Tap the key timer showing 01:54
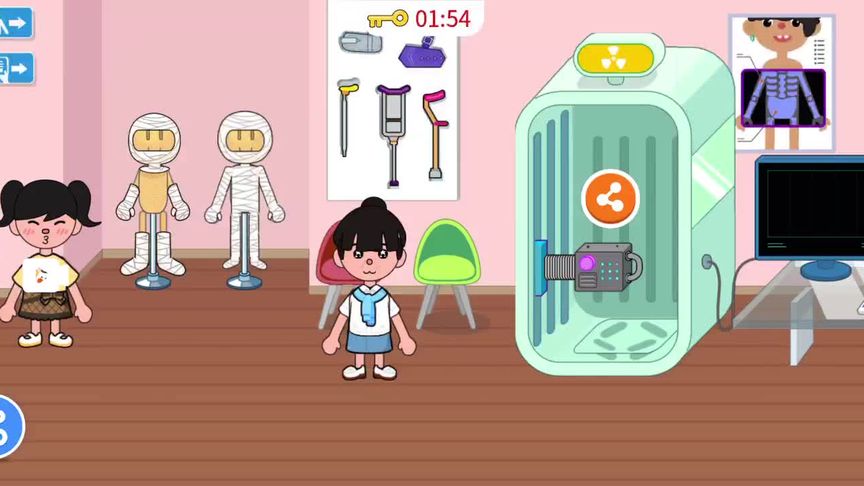Image resolution: width=864 pixels, height=486 pixels. [419, 18]
